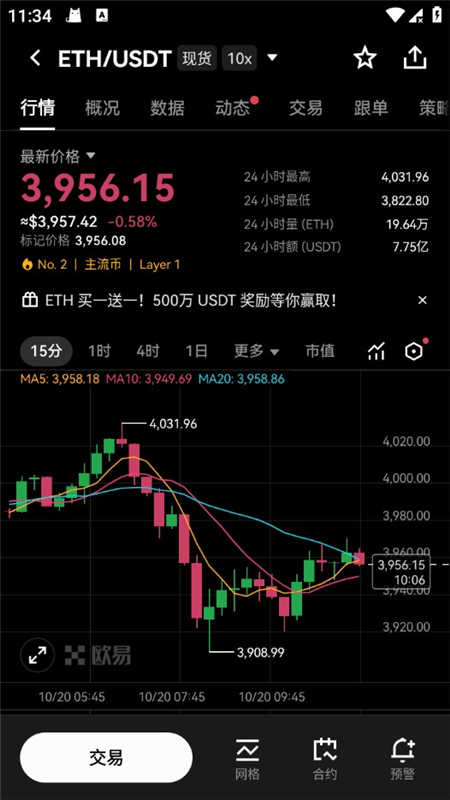Viewport: 450px width, 800px height.
Task: Expand the chart to fullscreen
Action: coord(37,655)
